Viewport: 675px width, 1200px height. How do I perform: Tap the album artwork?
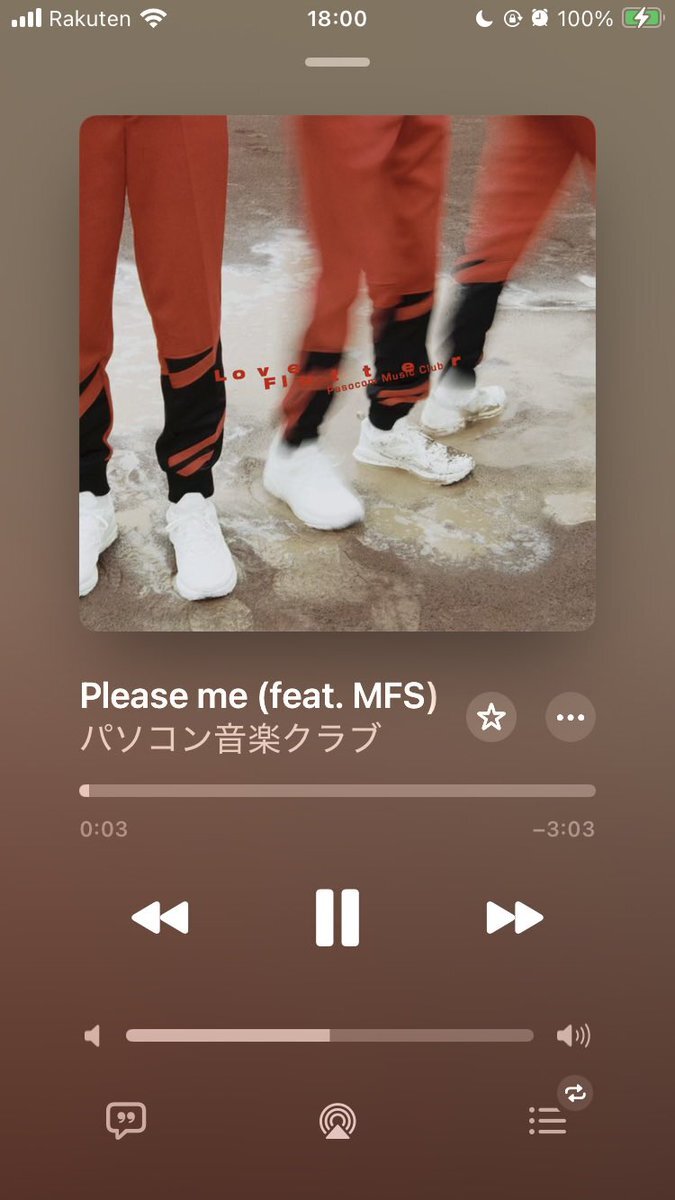tap(337, 373)
